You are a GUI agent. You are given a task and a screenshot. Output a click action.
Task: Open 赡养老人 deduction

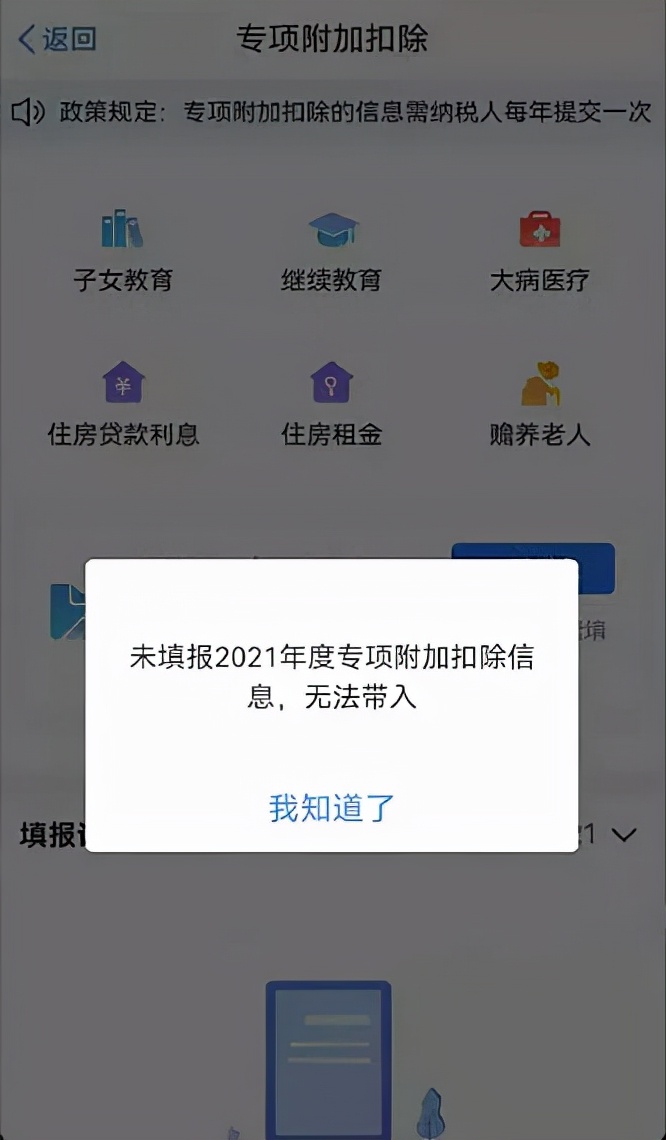click(539, 404)
